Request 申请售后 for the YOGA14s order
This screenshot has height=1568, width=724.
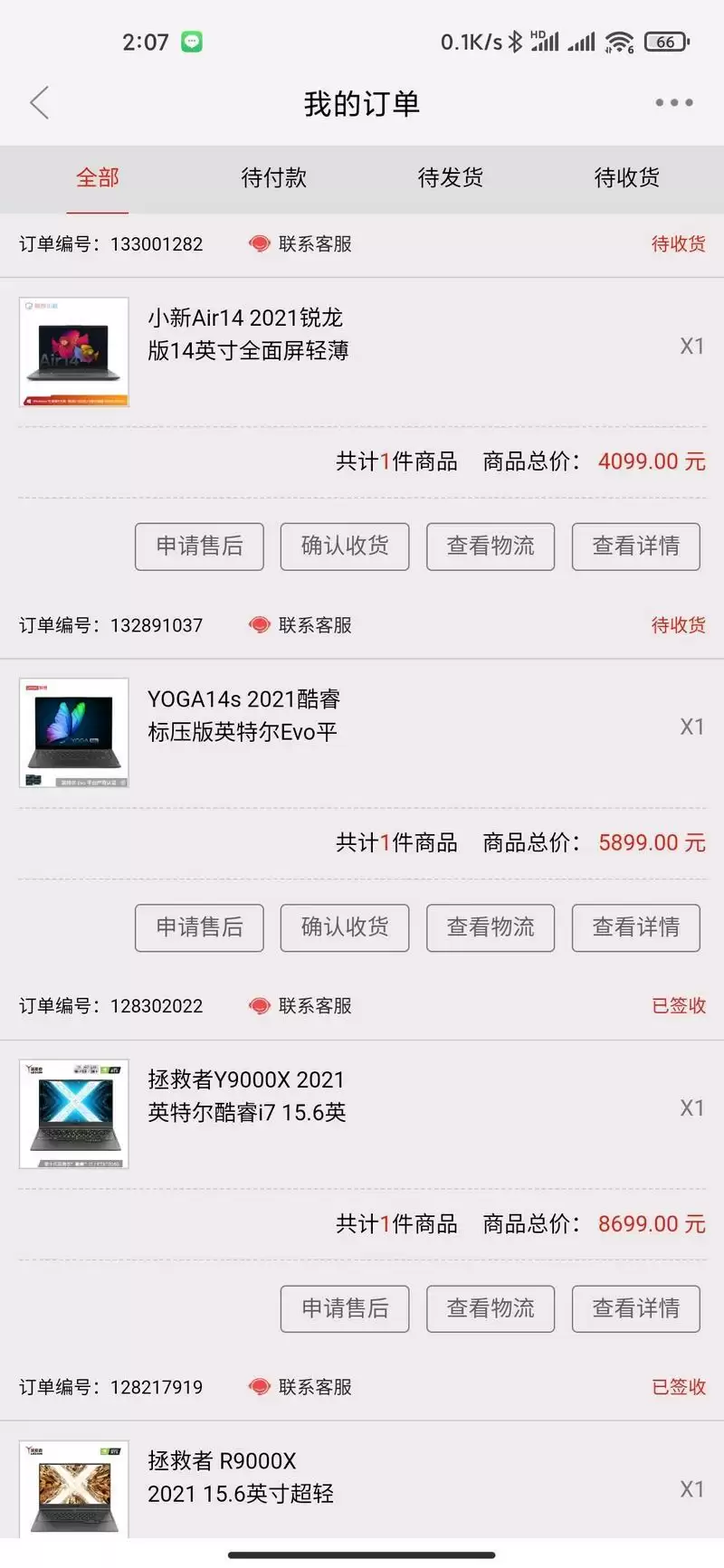[x=199, y=927]
